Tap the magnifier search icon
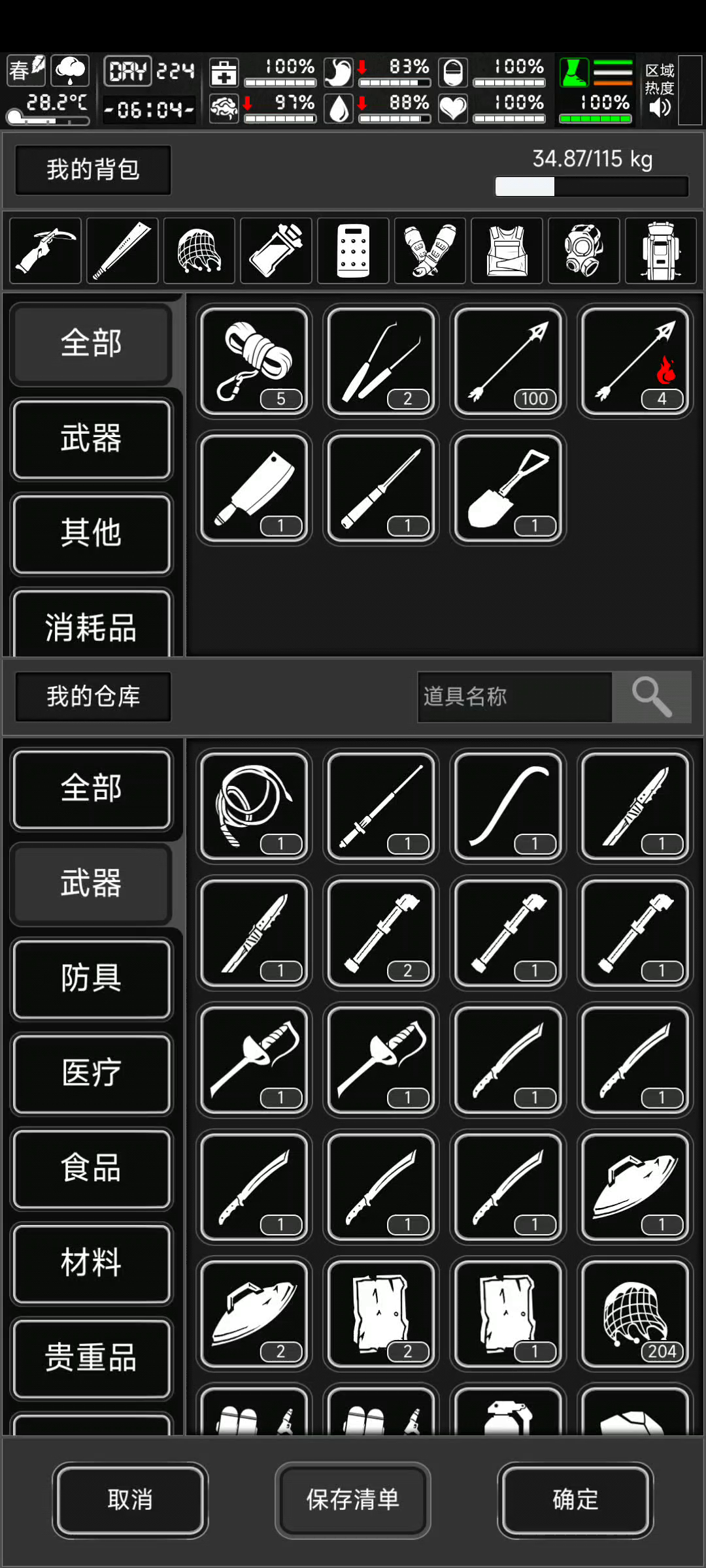The image size is (706, 1568). pyautogui.click(x=652, y=696)
